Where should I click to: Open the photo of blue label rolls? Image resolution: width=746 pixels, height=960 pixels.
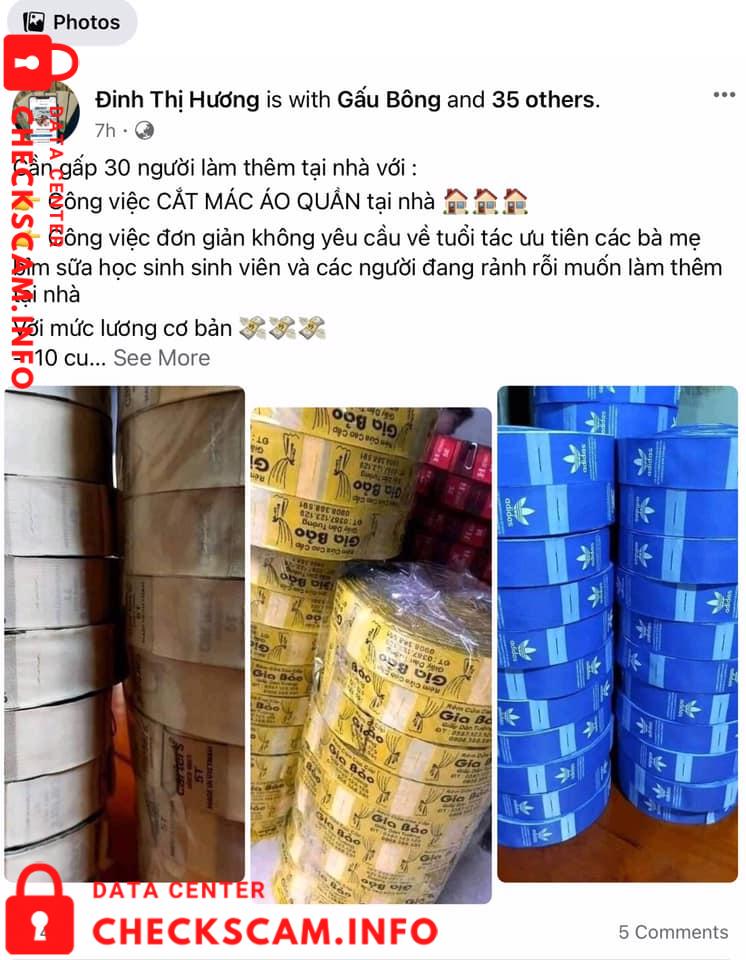617,634
